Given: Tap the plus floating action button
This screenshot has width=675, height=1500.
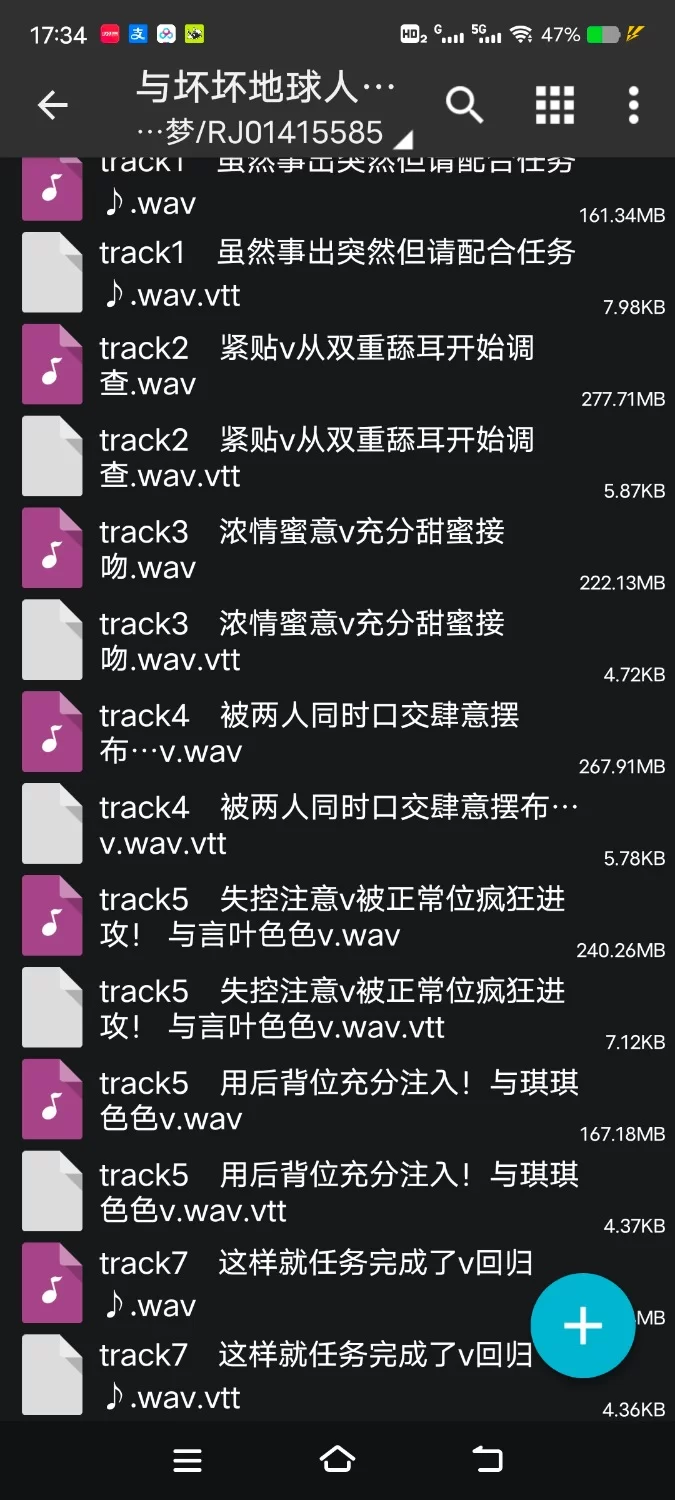Looking at the screenshot, I should click(x=582, y=1326).
